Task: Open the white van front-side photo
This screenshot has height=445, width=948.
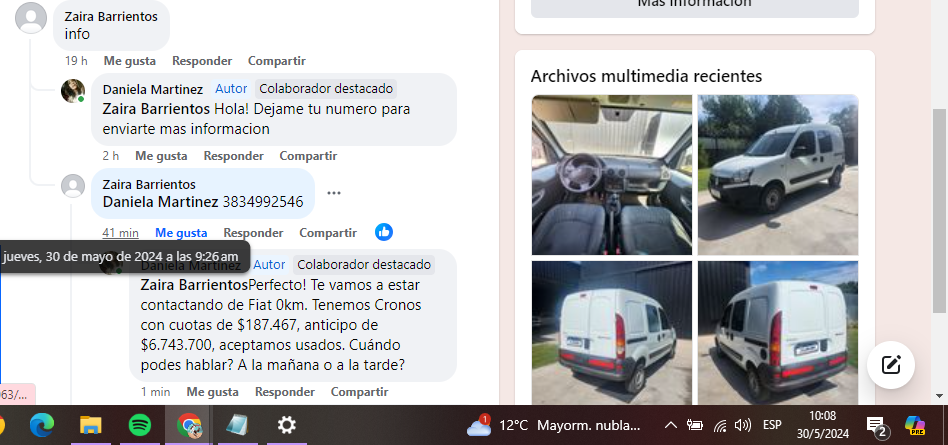Action: (x=777, y=174)
